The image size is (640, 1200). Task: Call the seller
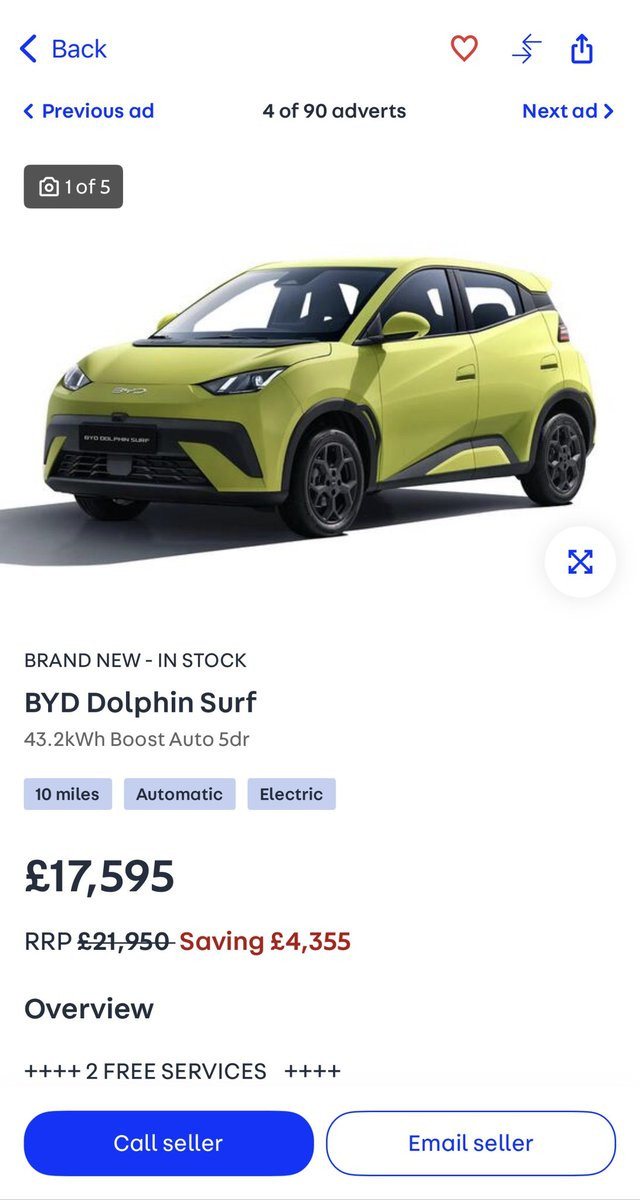click(x=169, y=1143)
